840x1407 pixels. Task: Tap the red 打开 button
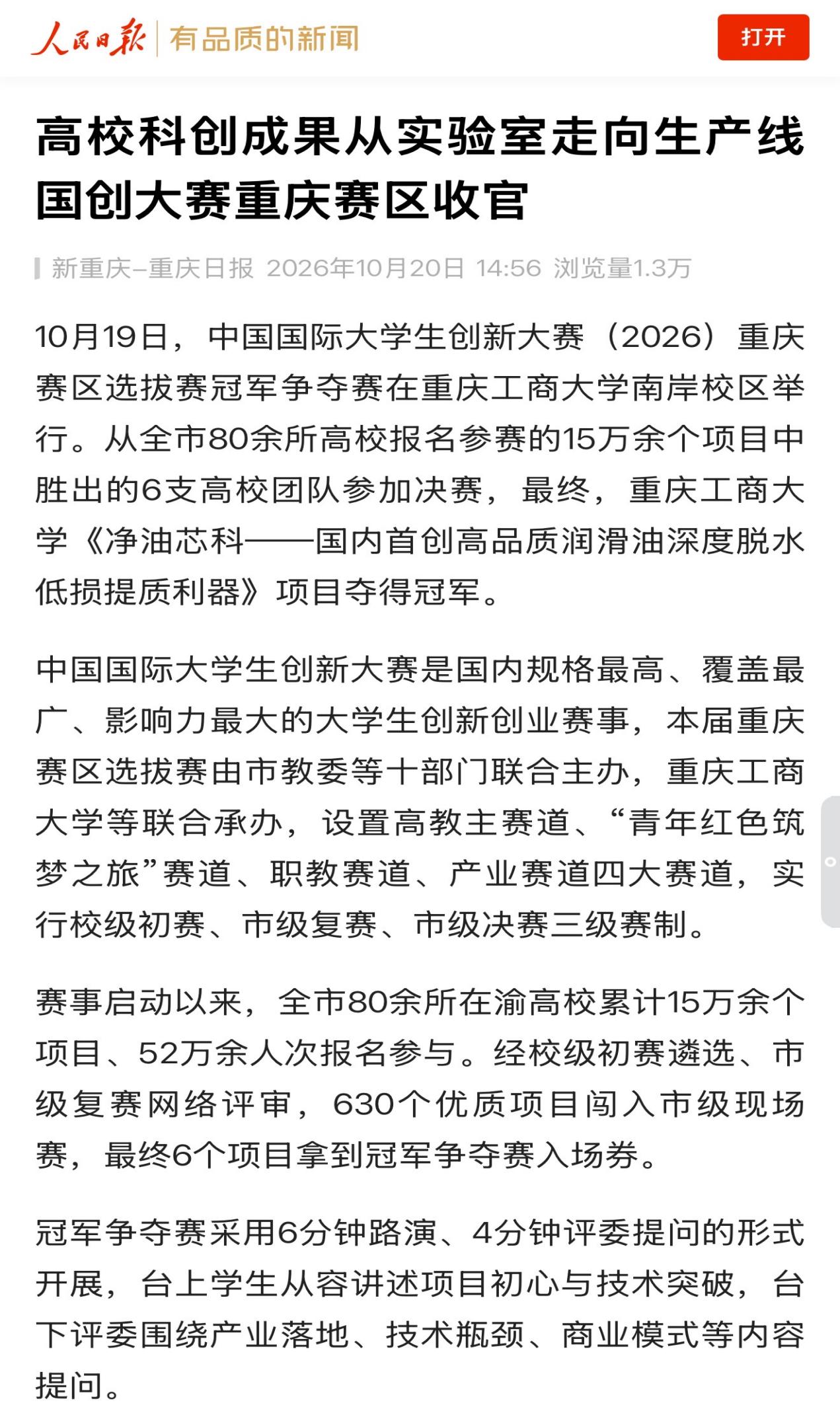pyautogui.click(x=763, y=37)
